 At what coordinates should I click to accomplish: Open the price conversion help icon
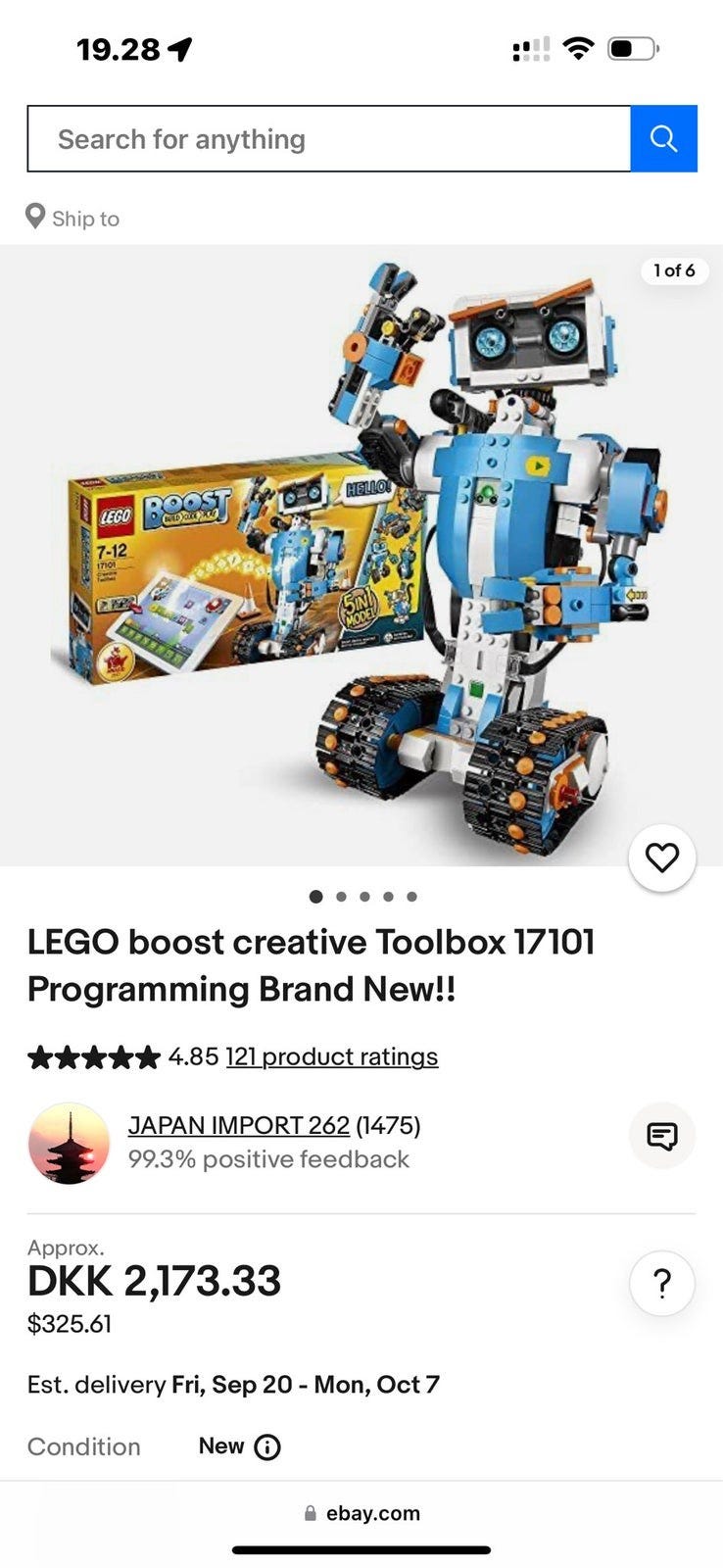662,1283
